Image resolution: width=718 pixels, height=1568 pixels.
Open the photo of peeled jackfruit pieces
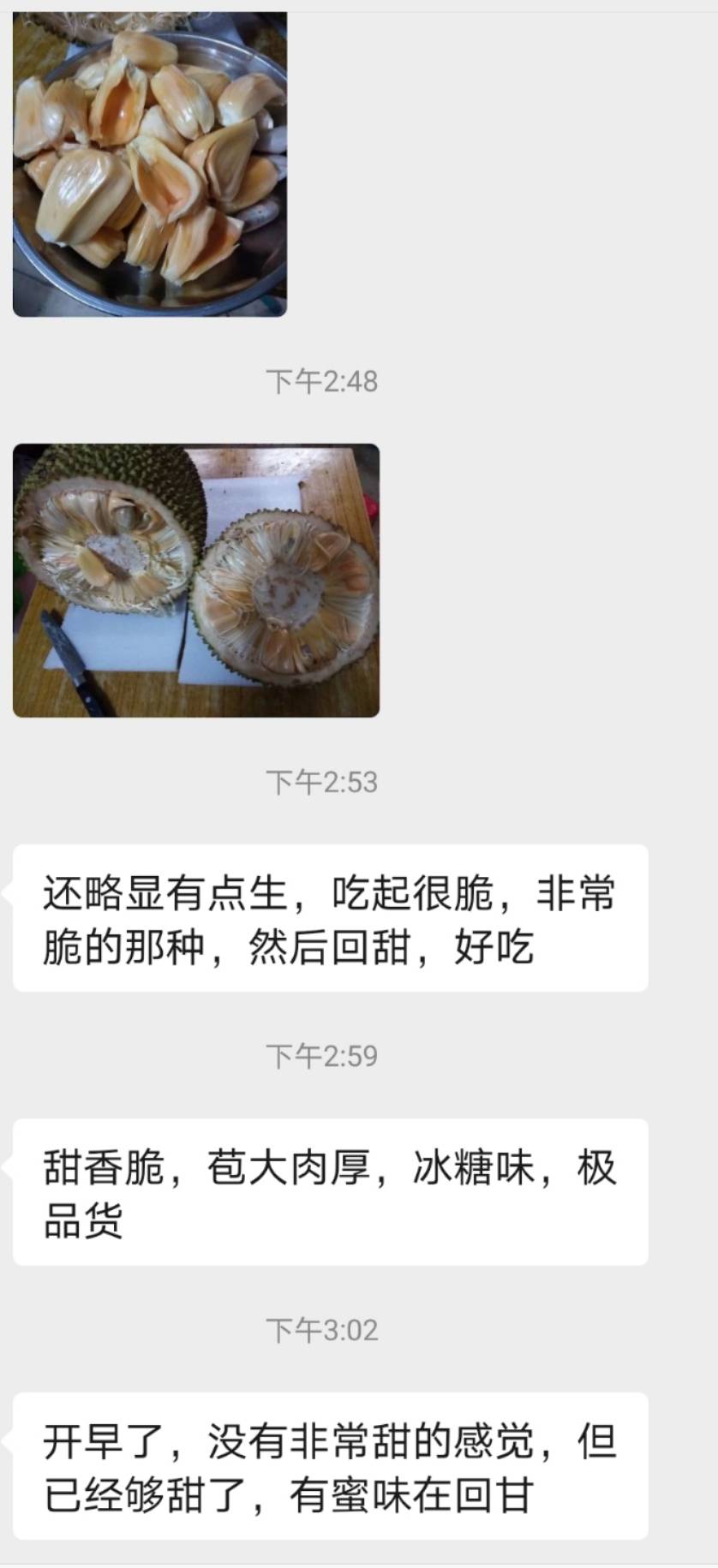click(150, 163)
